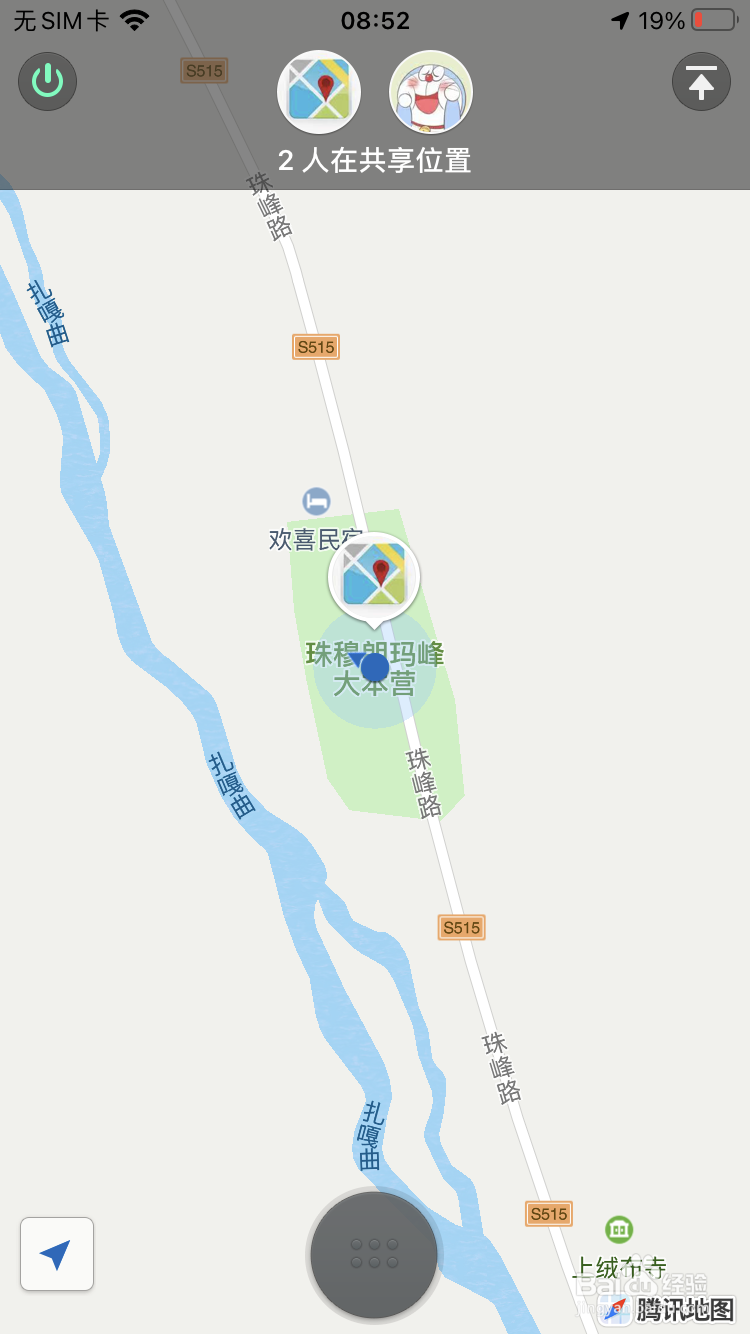Recenter map using the location arrow button
Image resolution: width=750 pixels, height=1334 pixels.
(57, 1254)
